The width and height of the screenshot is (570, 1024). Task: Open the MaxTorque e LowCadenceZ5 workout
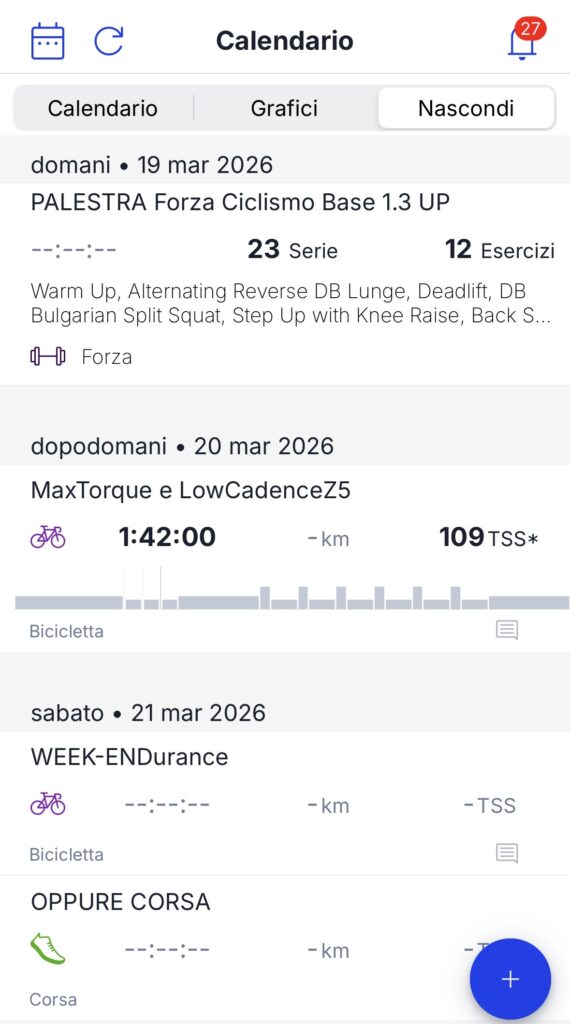[285, 558]
